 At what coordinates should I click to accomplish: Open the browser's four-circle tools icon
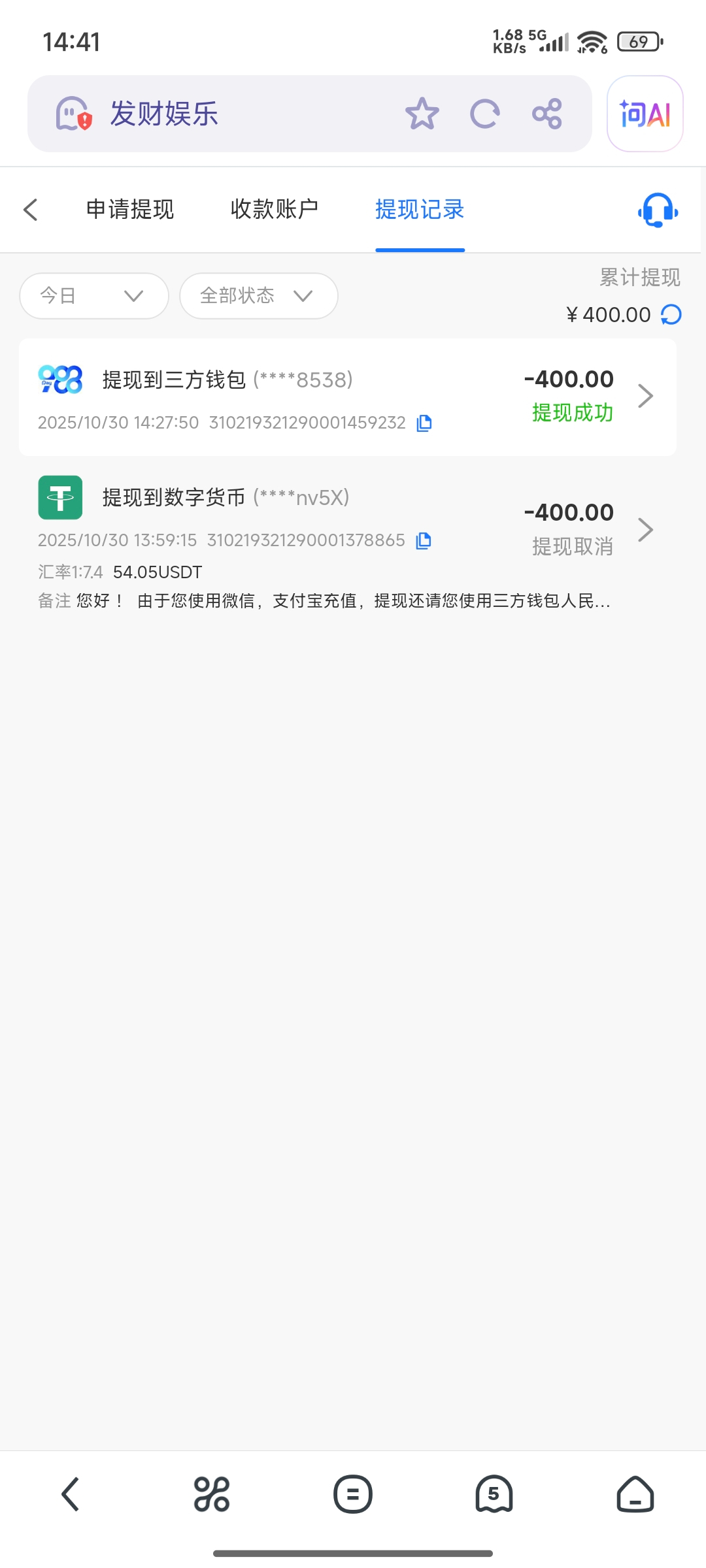(x=212, y=1494)
